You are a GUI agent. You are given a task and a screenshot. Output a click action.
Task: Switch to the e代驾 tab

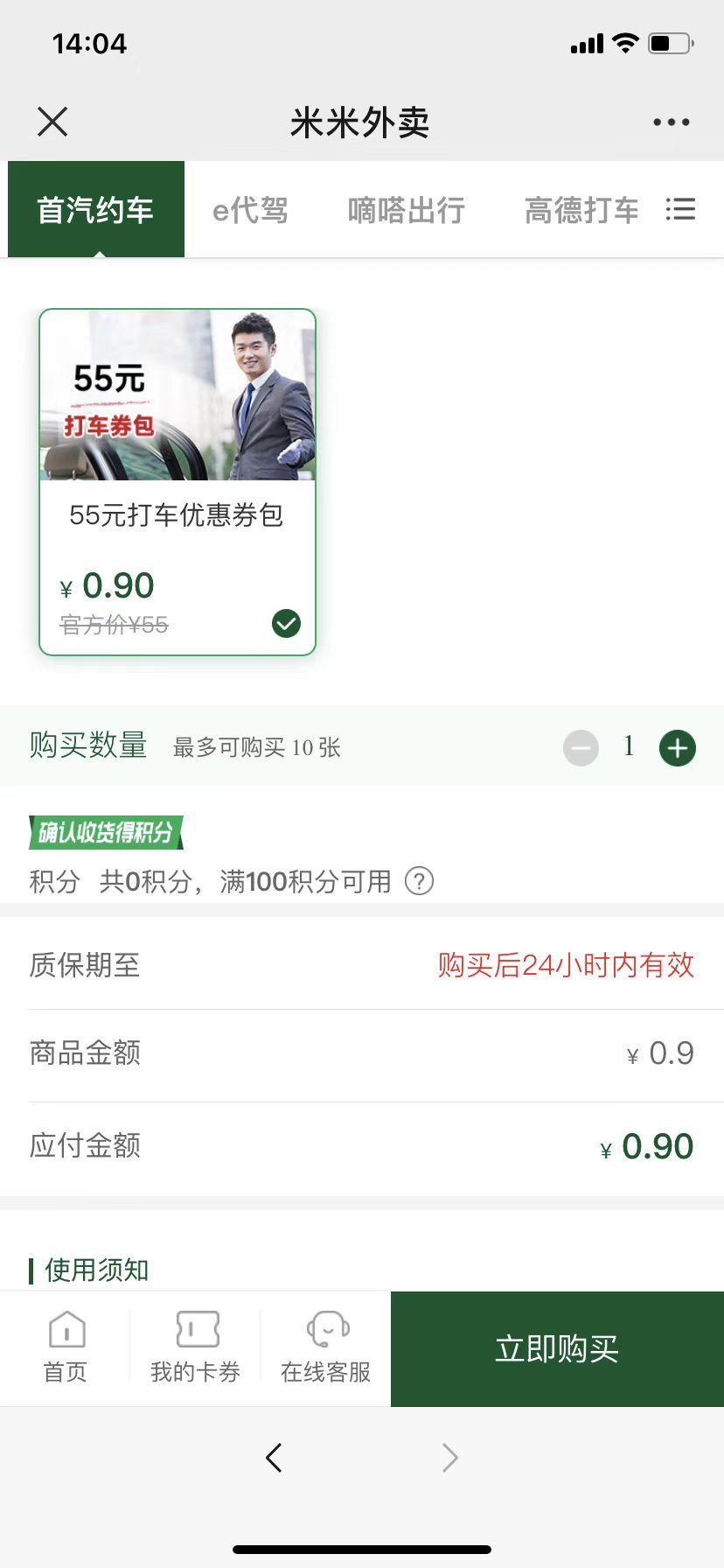click(250, 210)
